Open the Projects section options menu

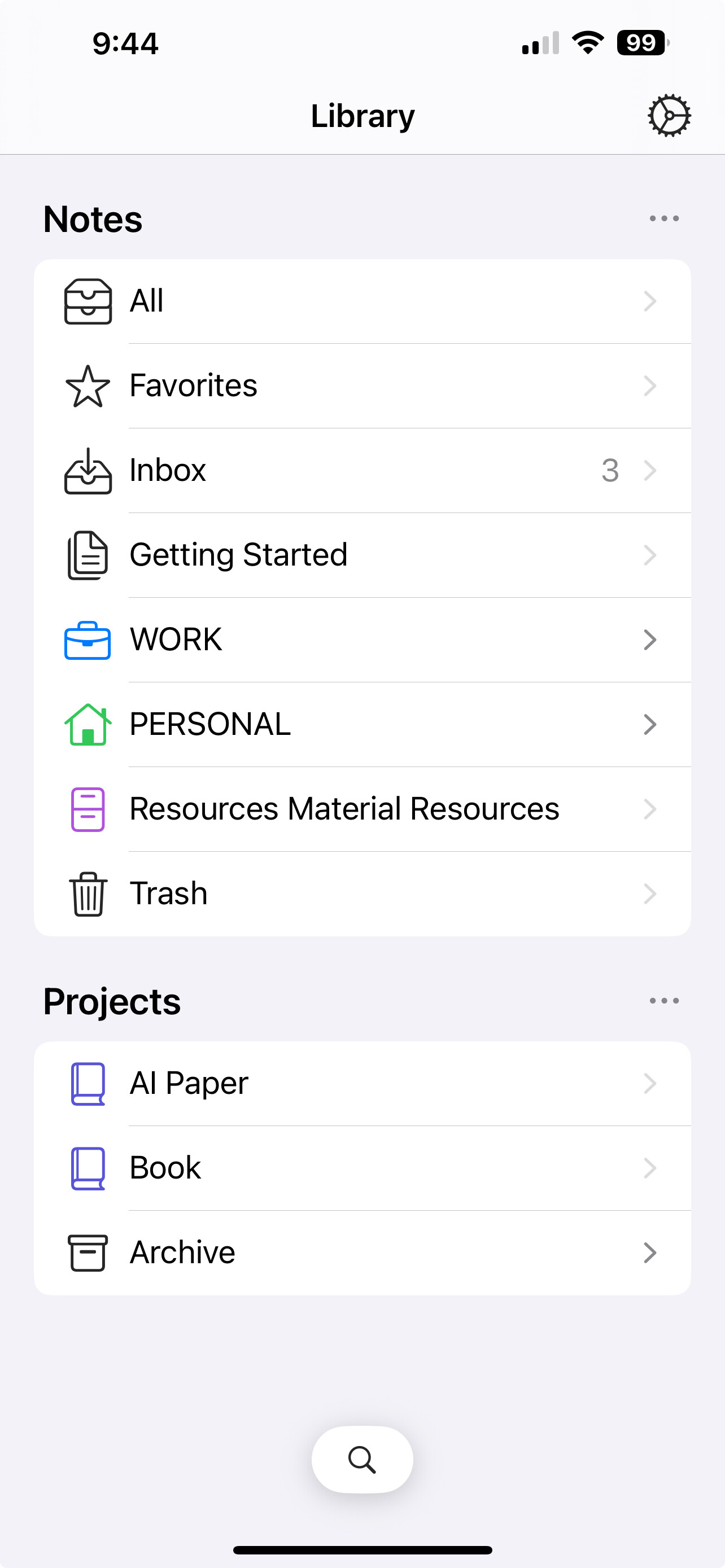pos(663,1001)
